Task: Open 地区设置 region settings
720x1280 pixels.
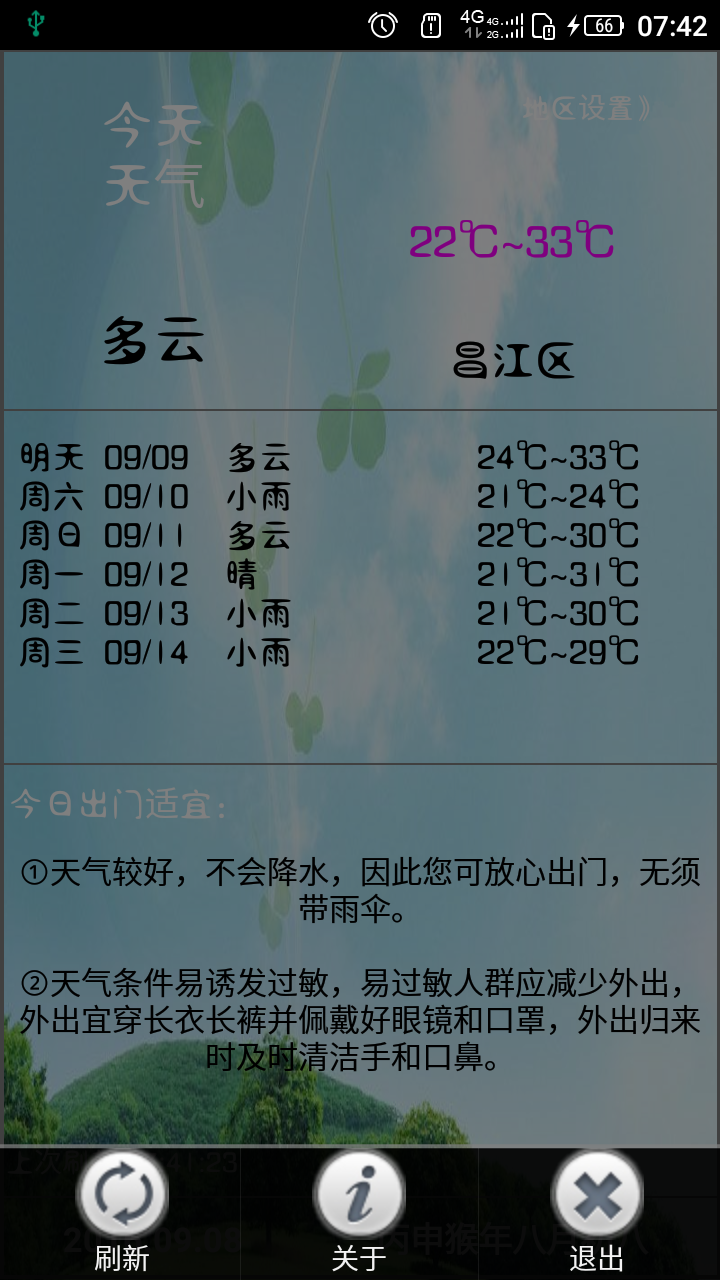Action: [x=587, y=108]
